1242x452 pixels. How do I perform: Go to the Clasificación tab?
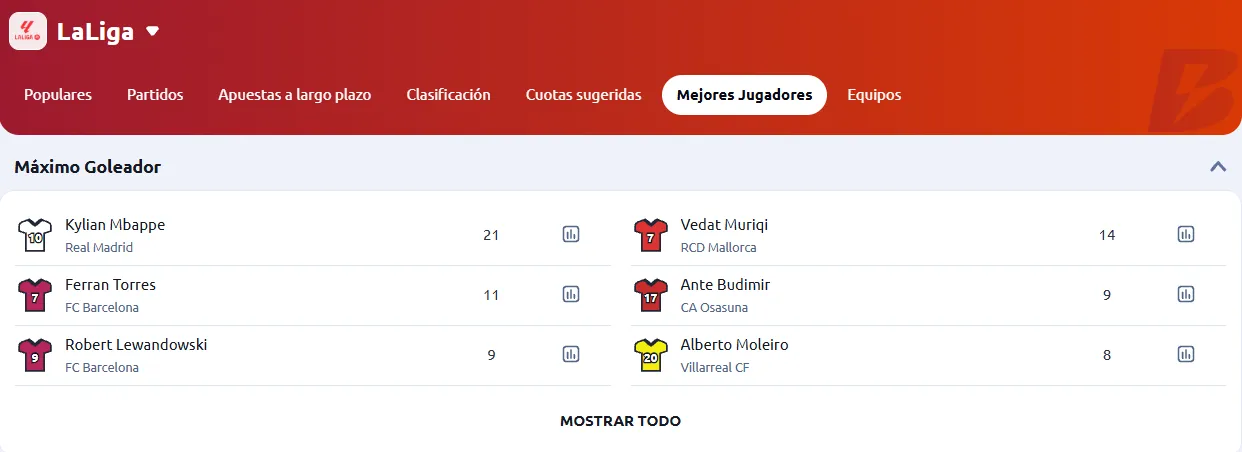pyautogui.click(x=448, y=95)
